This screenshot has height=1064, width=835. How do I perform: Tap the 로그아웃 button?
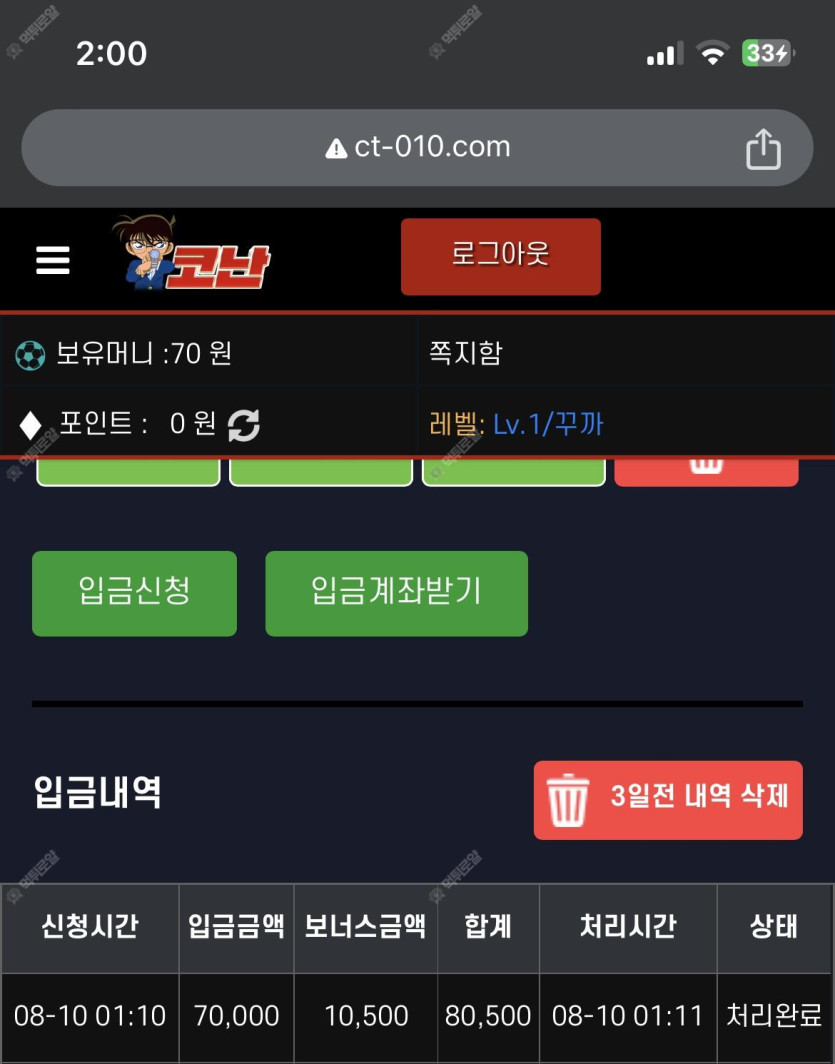click(500, 256)
